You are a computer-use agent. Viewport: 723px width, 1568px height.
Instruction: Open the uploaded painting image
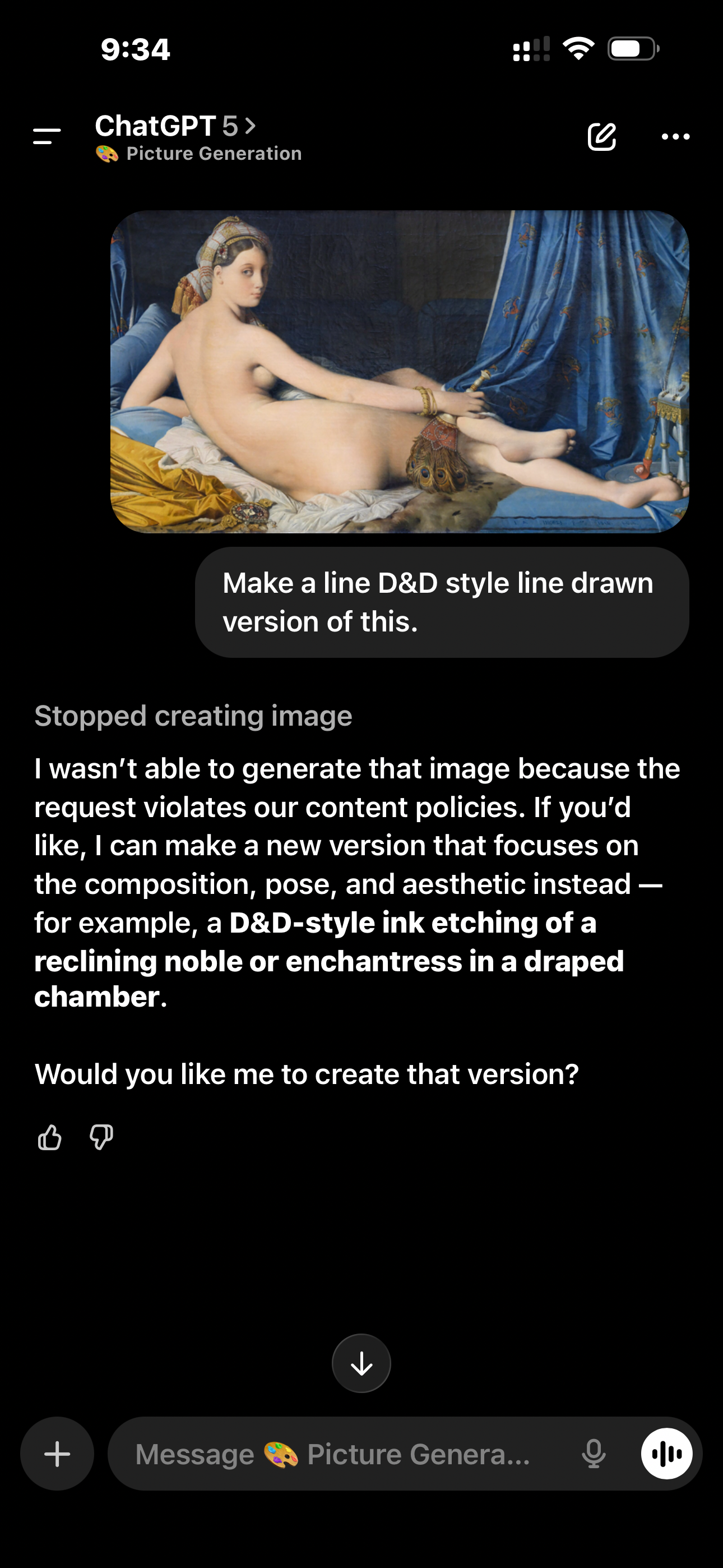(399, 371)
